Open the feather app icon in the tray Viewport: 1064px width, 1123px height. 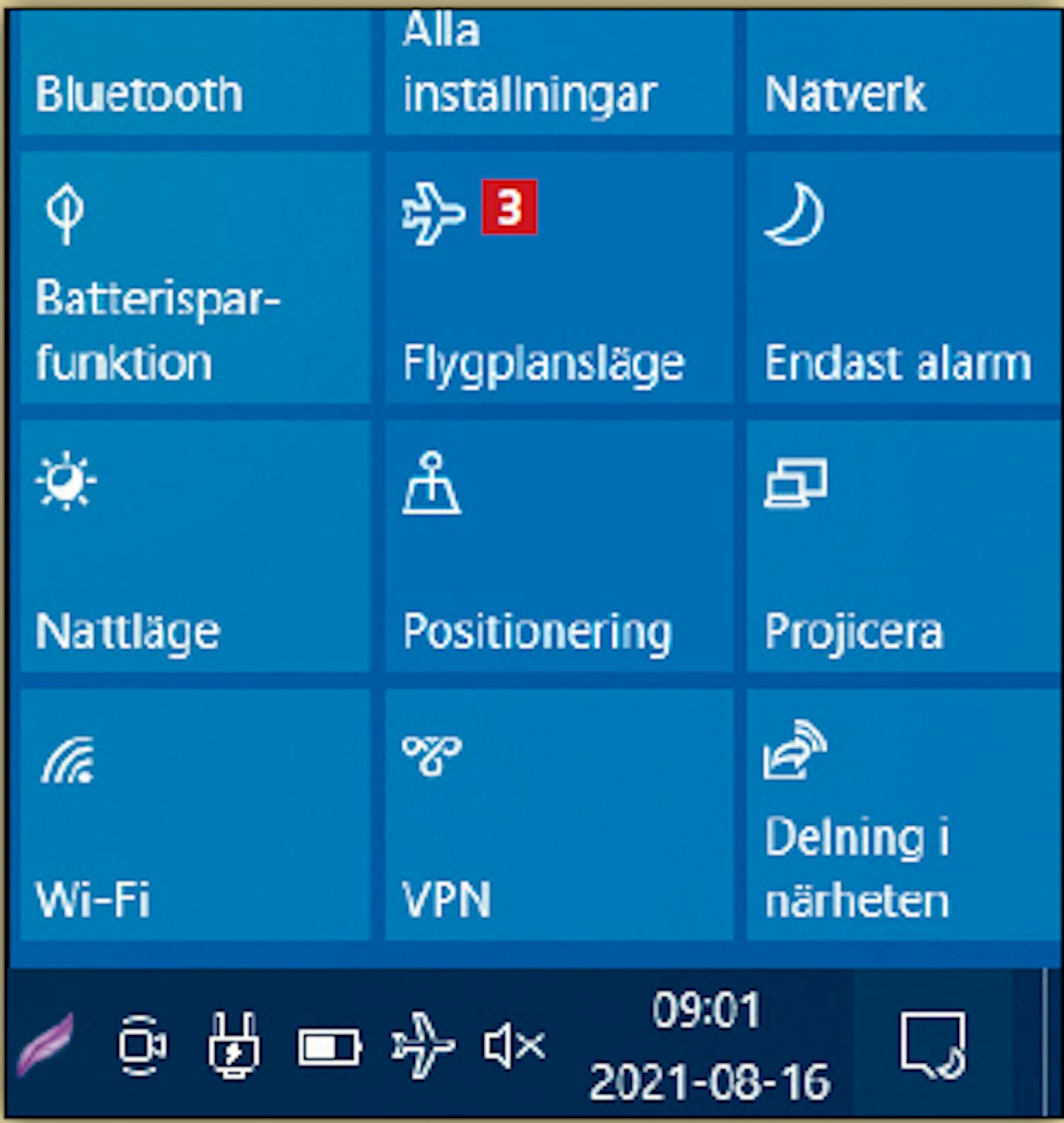47,1046
